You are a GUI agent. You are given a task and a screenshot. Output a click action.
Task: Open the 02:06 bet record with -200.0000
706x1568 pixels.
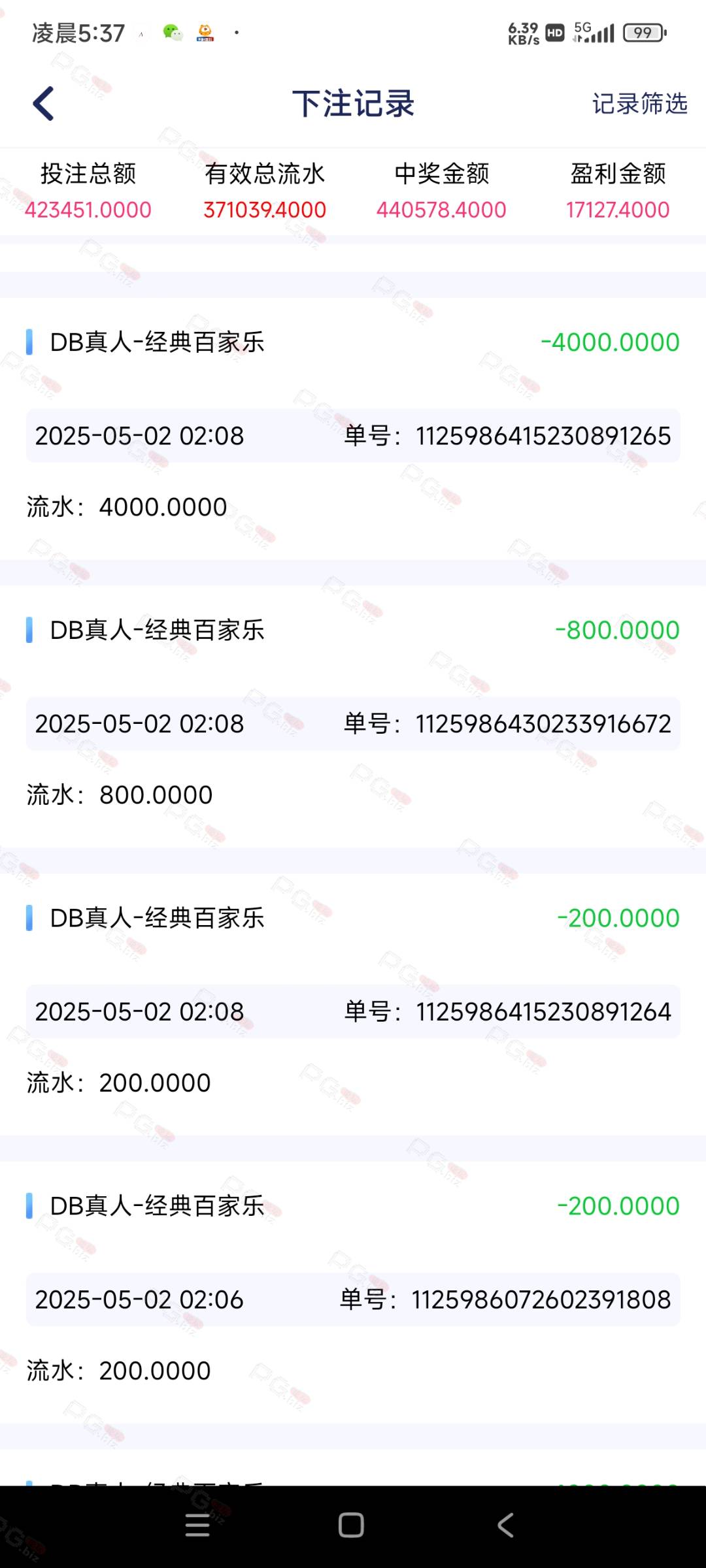tap(353, 1293)
